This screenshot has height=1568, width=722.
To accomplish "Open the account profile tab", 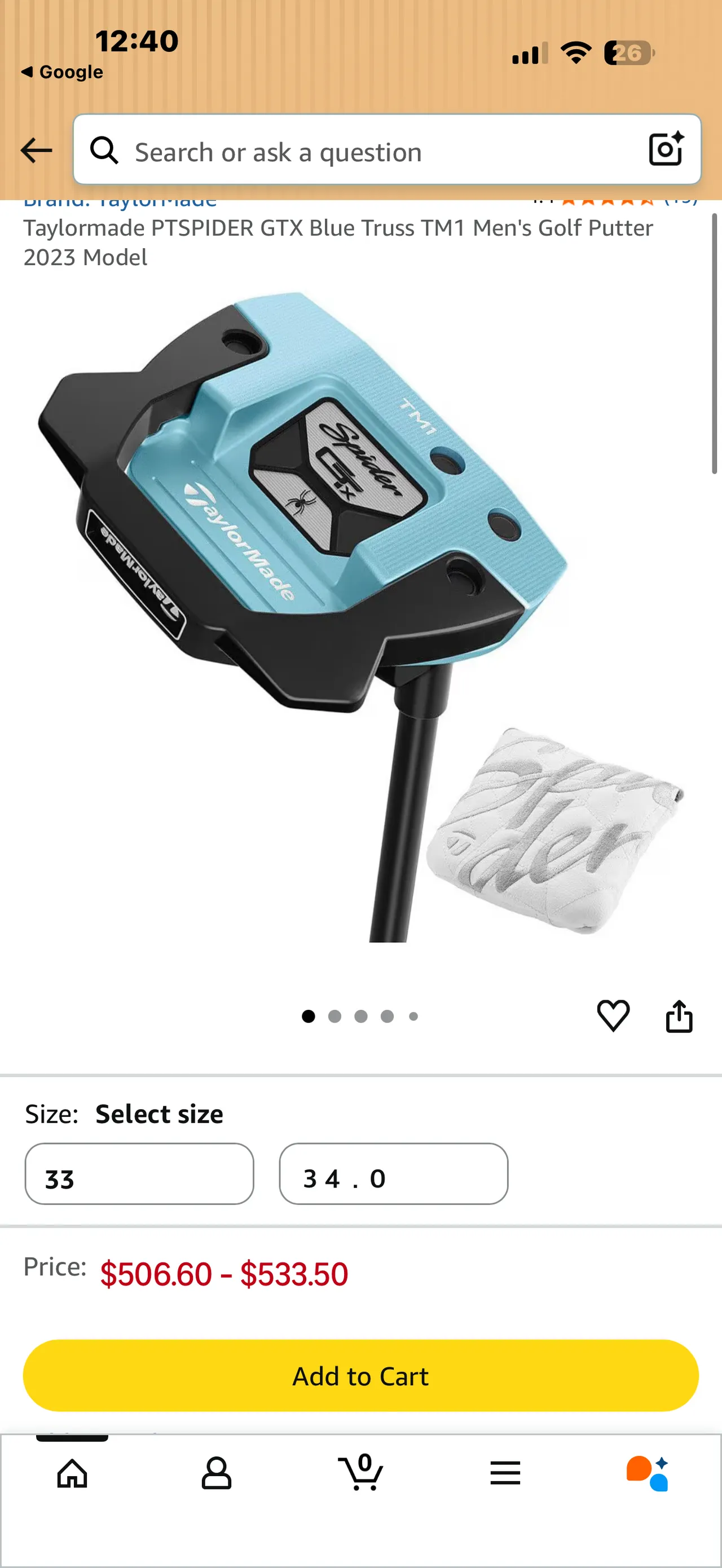I will (217, 1474).
